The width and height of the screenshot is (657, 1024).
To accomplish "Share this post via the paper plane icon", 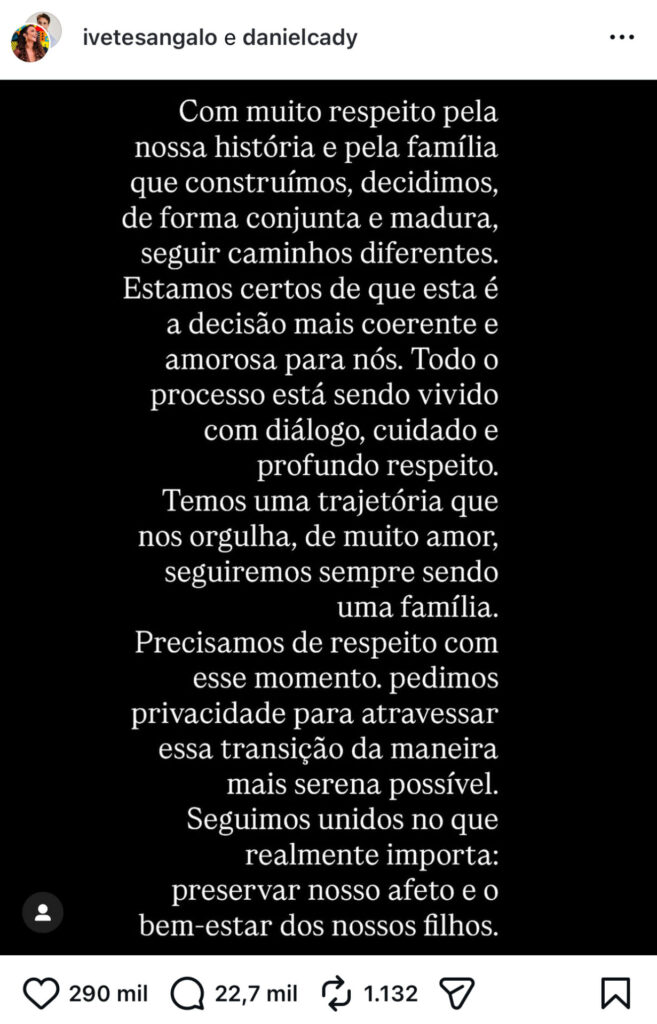I will [x=456, y=993].
